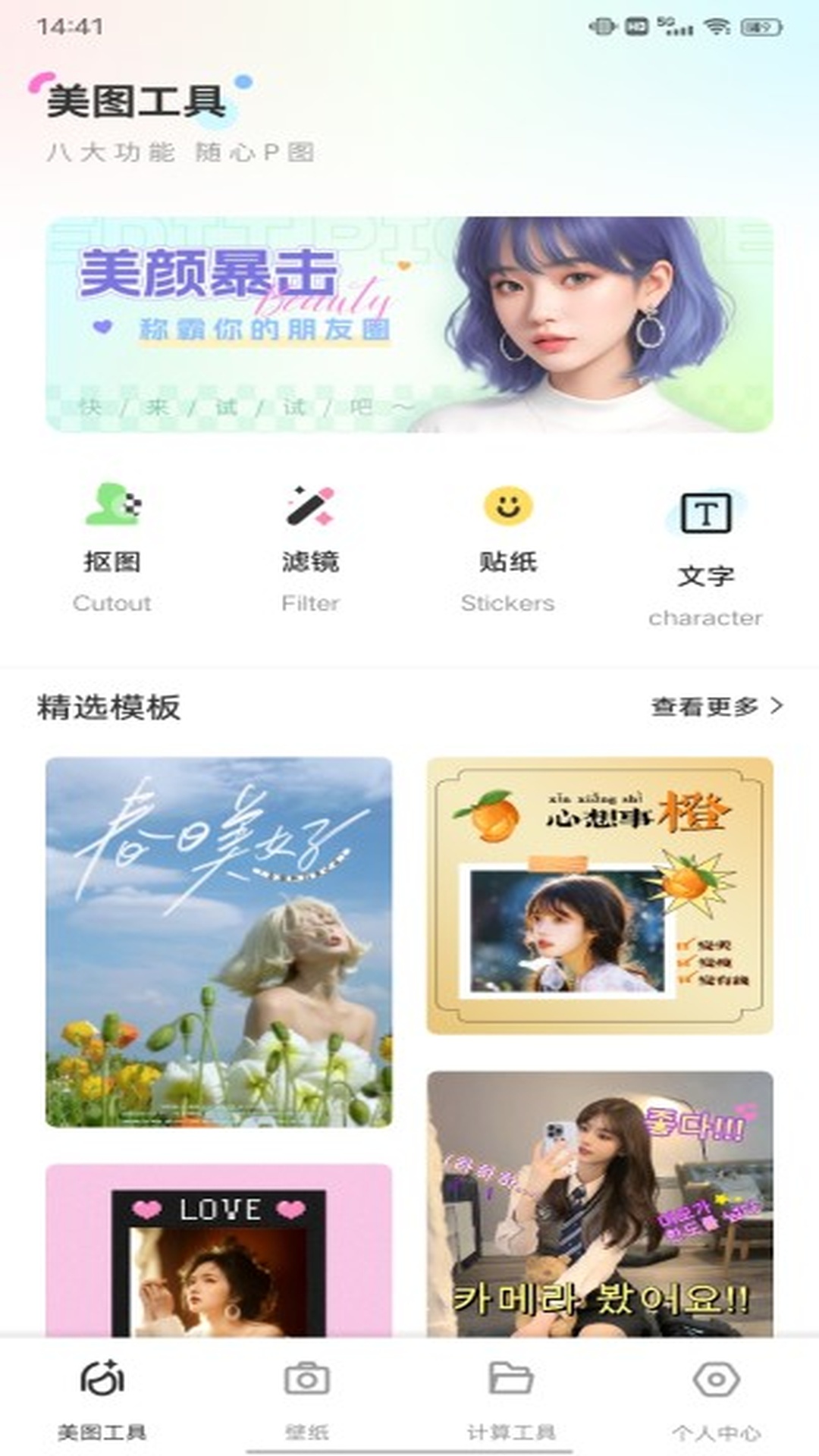Open the 春日美好 spring template
The height and width of the screenshot is (1456, 819).
pos(219,942)
